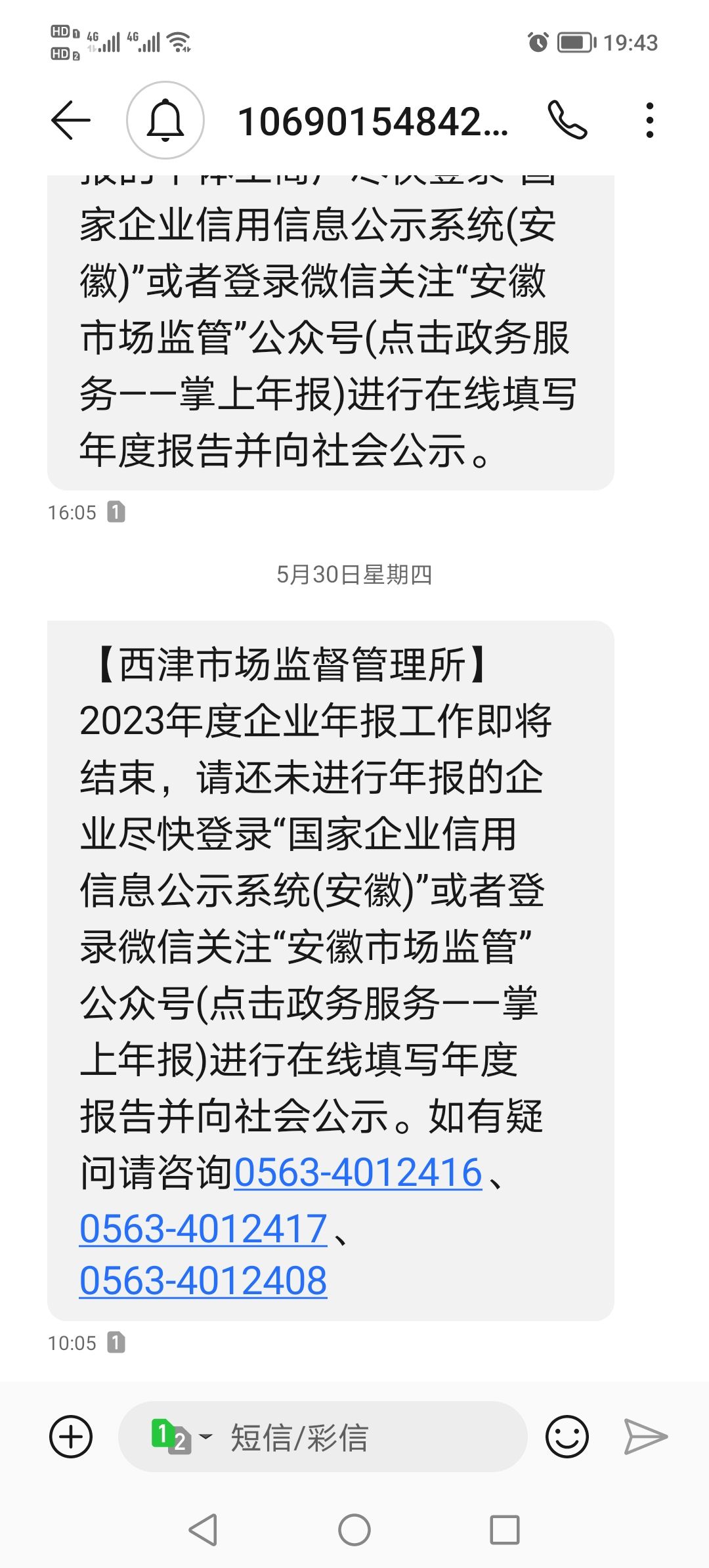Dial the linked number 0563-4012417

tap(204, 1229)
